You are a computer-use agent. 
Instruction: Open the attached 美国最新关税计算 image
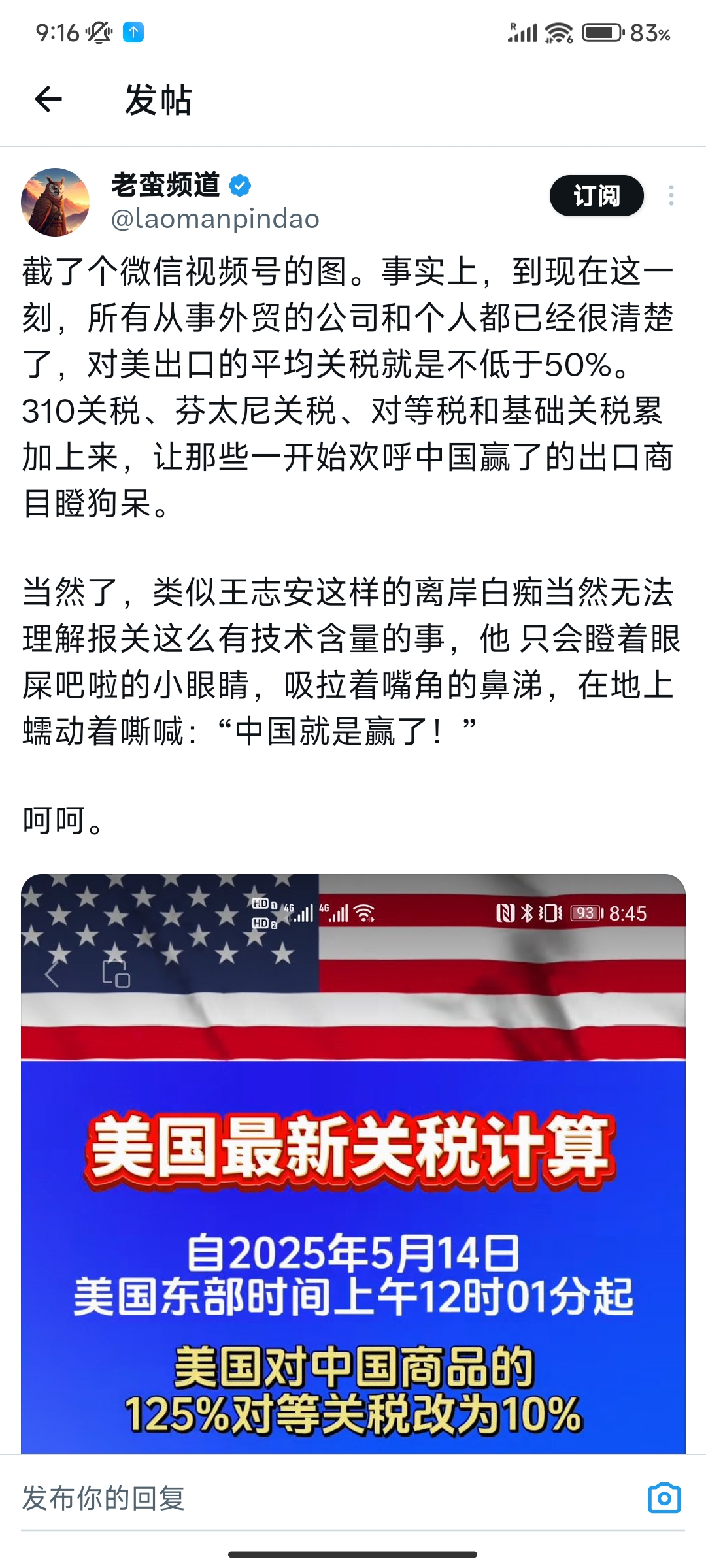point(353,1164)
